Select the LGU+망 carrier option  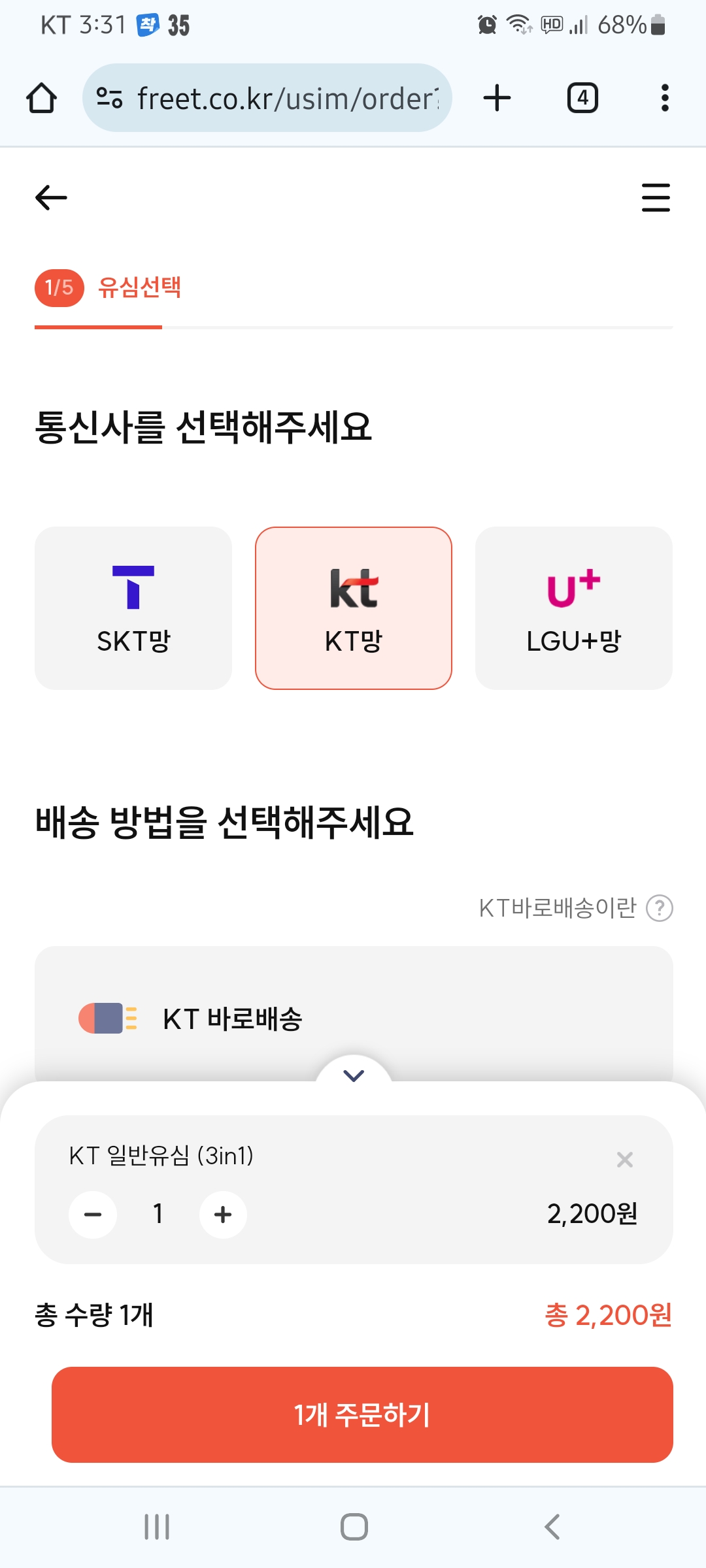pyautogui.click(x=574, y=608)
